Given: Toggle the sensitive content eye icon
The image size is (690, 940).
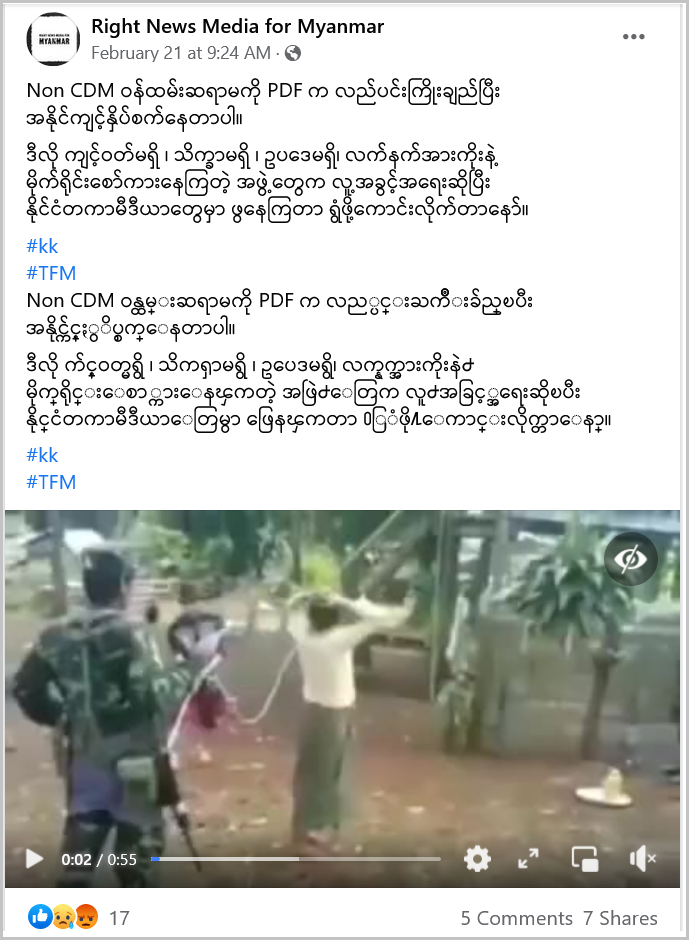Looking at the screenshot, I should 630,559.
